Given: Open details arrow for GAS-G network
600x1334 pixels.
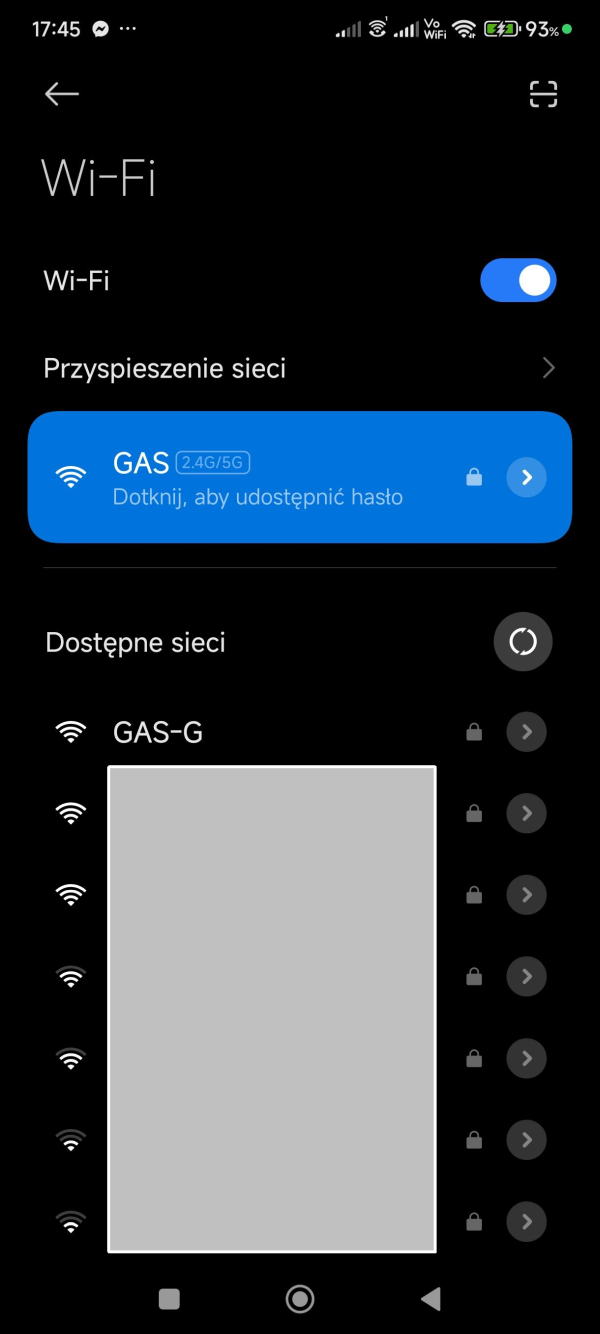Looking at the screenshot, I should click(526, 733).
